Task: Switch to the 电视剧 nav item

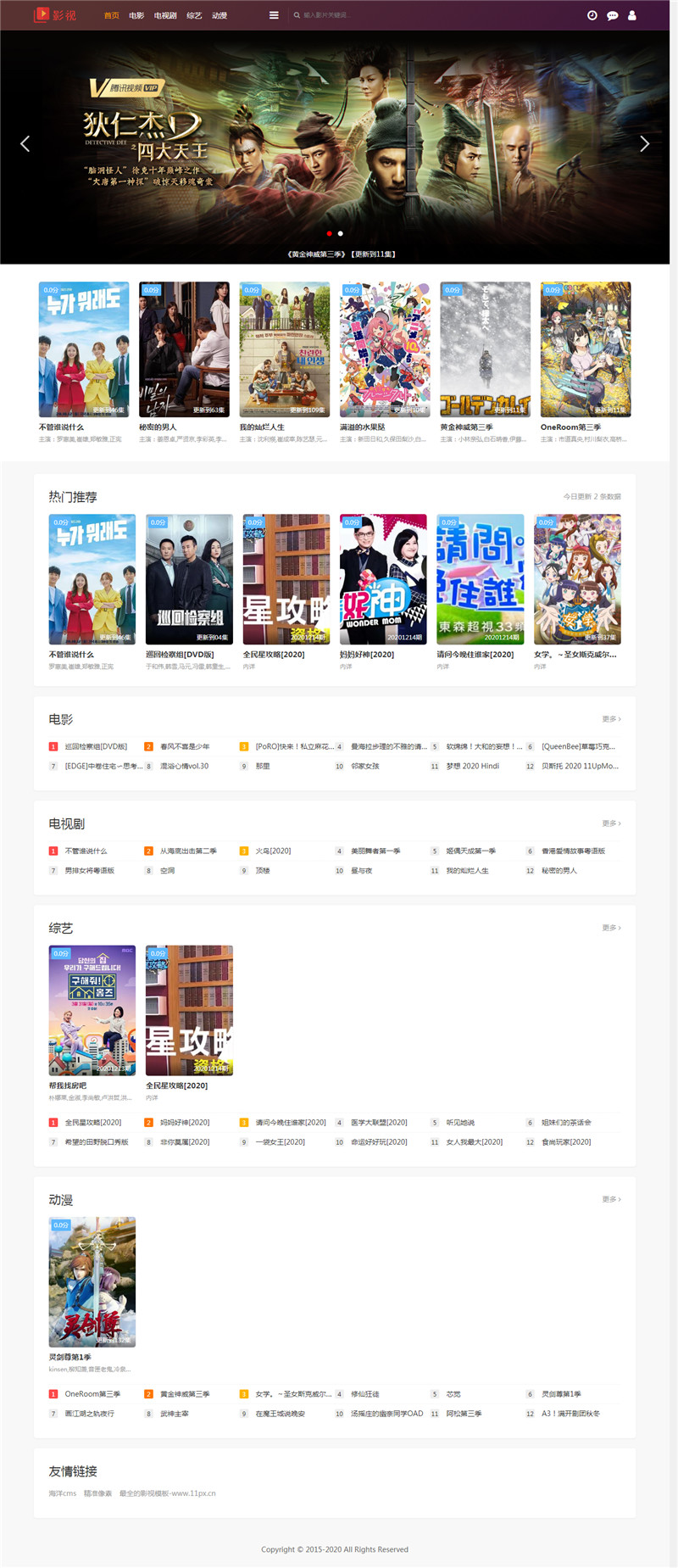Action: point(166,14)
